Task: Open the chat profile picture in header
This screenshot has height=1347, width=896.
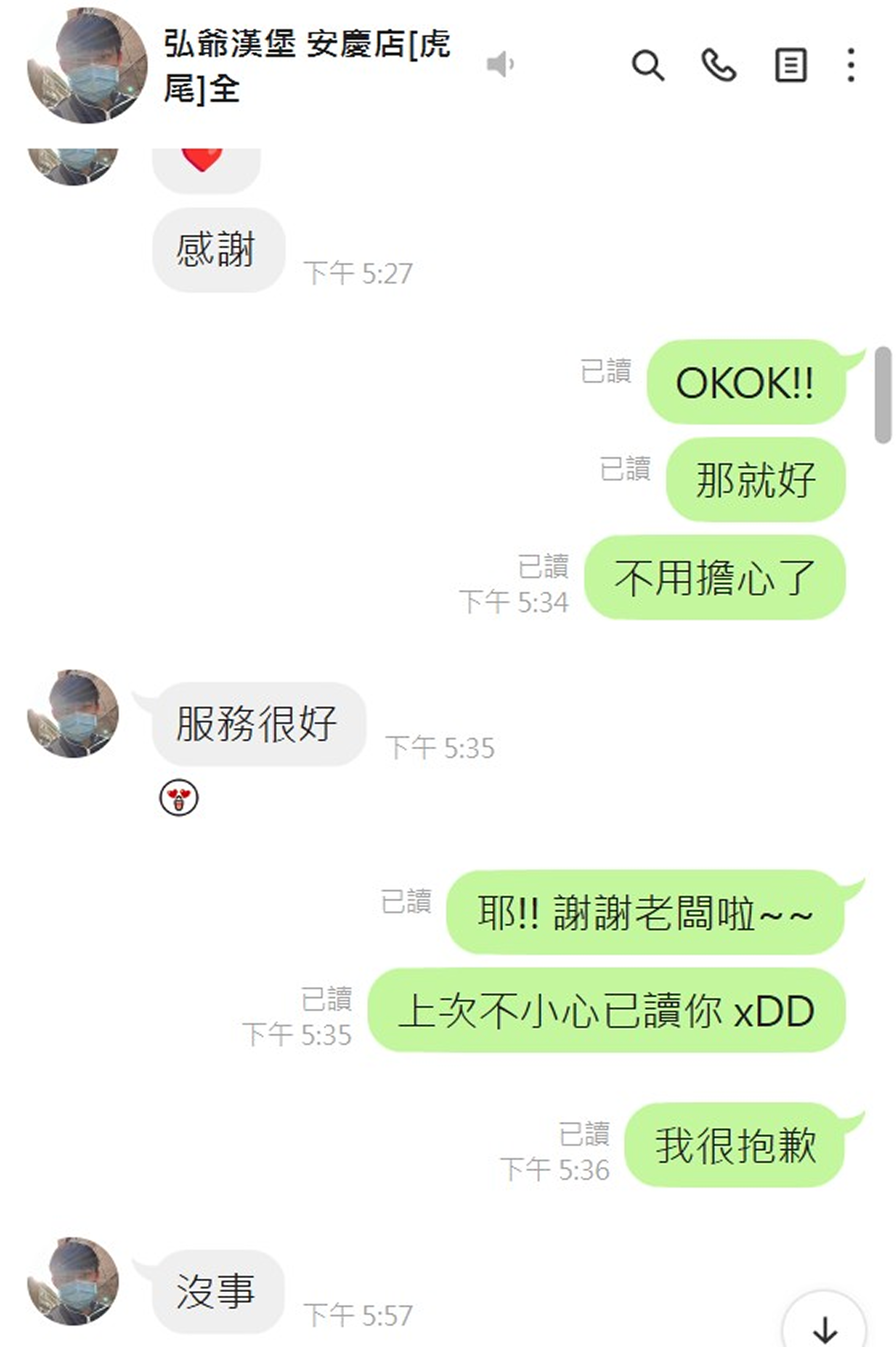Action: [87, 65]
